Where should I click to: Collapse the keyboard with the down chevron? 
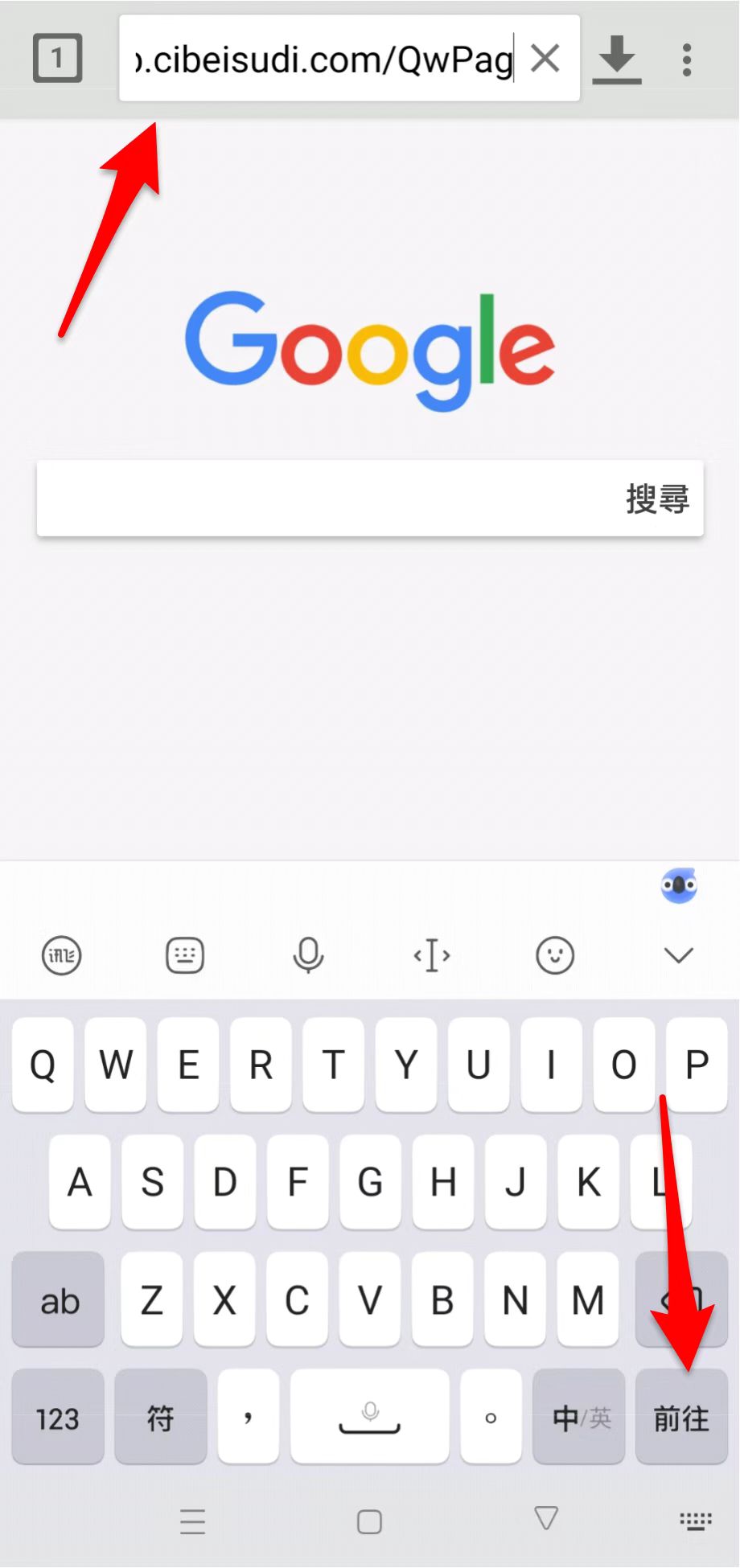tap(679, 955)
